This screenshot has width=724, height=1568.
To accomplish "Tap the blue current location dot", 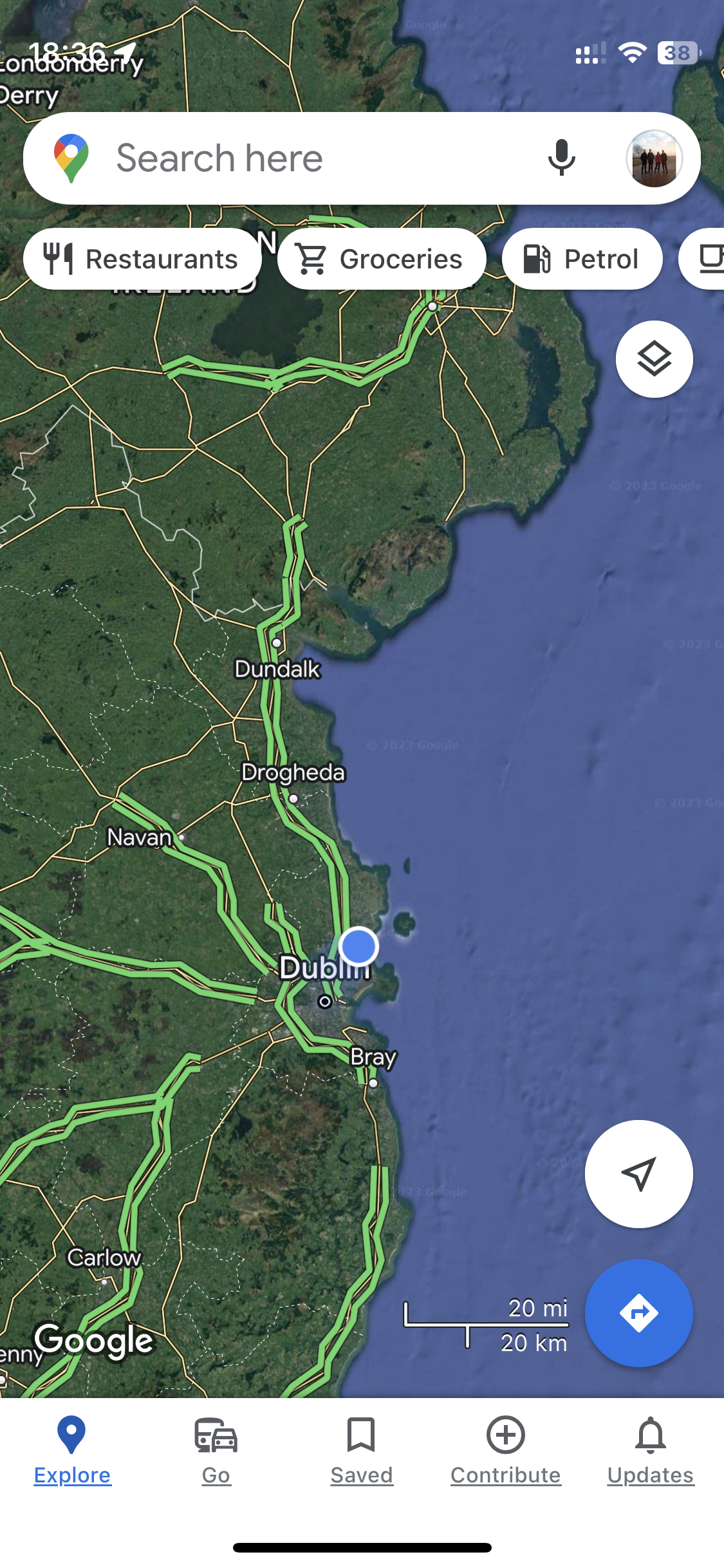I will (358, 946).
